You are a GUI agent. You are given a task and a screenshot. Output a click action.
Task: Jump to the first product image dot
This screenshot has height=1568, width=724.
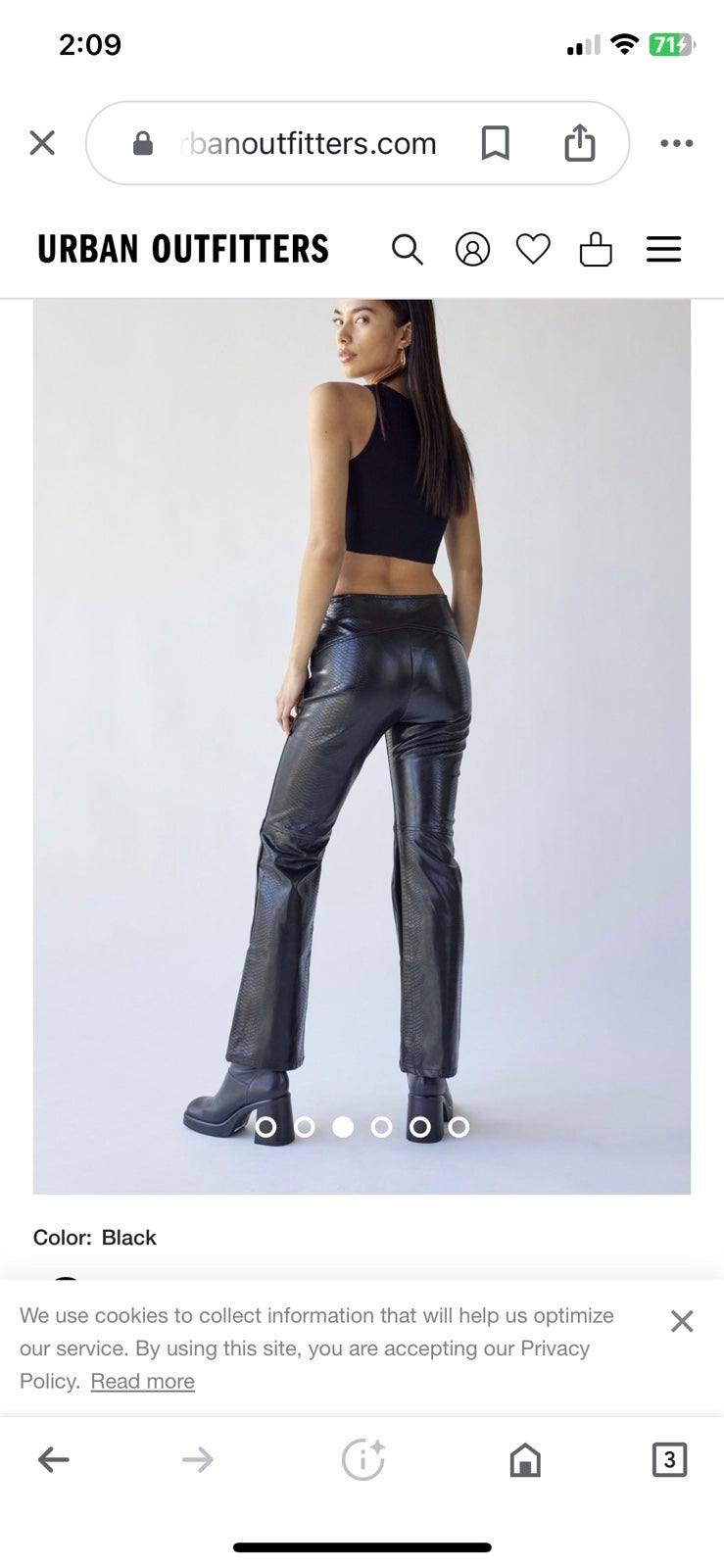(265, 1127)
